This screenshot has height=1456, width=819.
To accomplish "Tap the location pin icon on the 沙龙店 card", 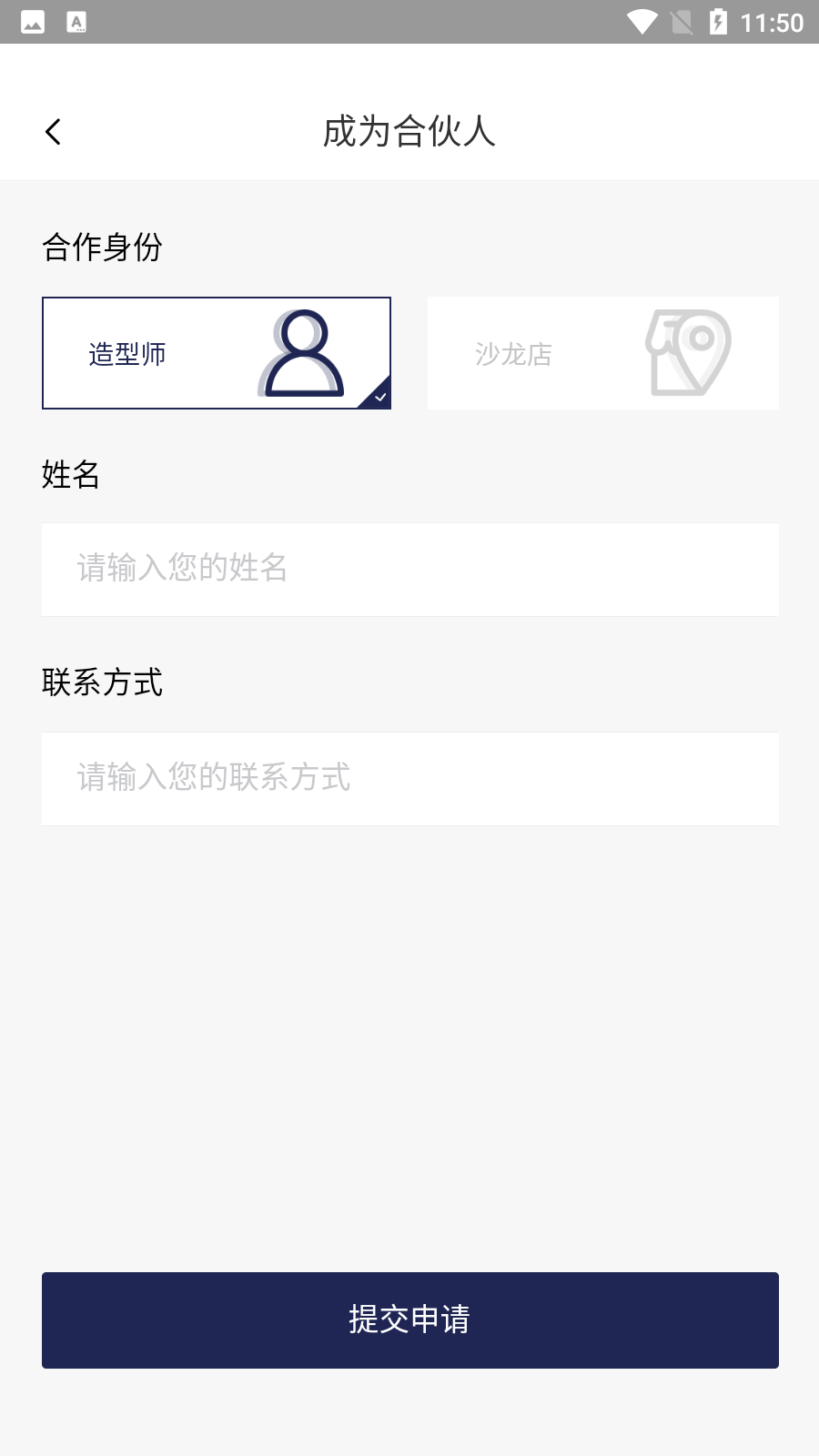I will point(687,353).
